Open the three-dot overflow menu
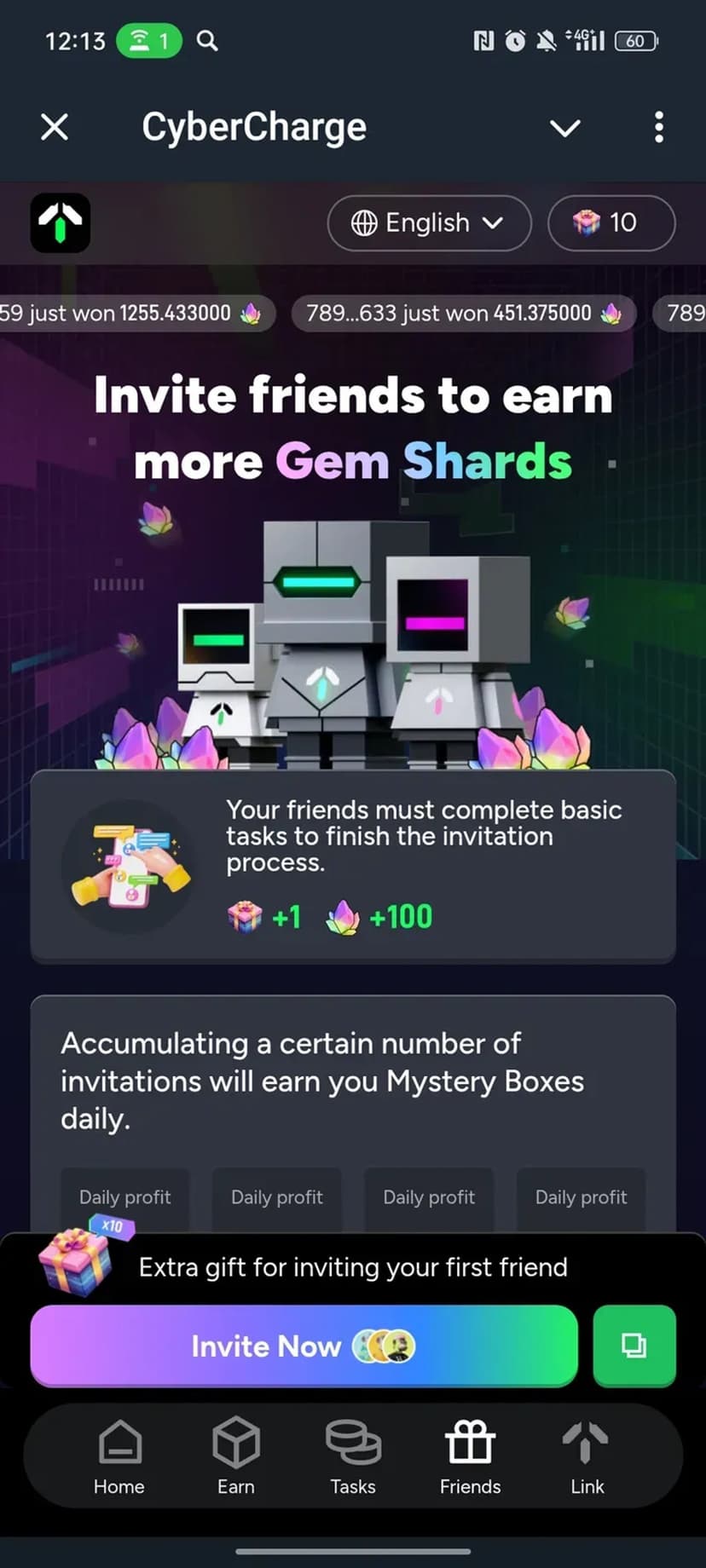The image size is (706, 1568). click(x=658, y=128)
